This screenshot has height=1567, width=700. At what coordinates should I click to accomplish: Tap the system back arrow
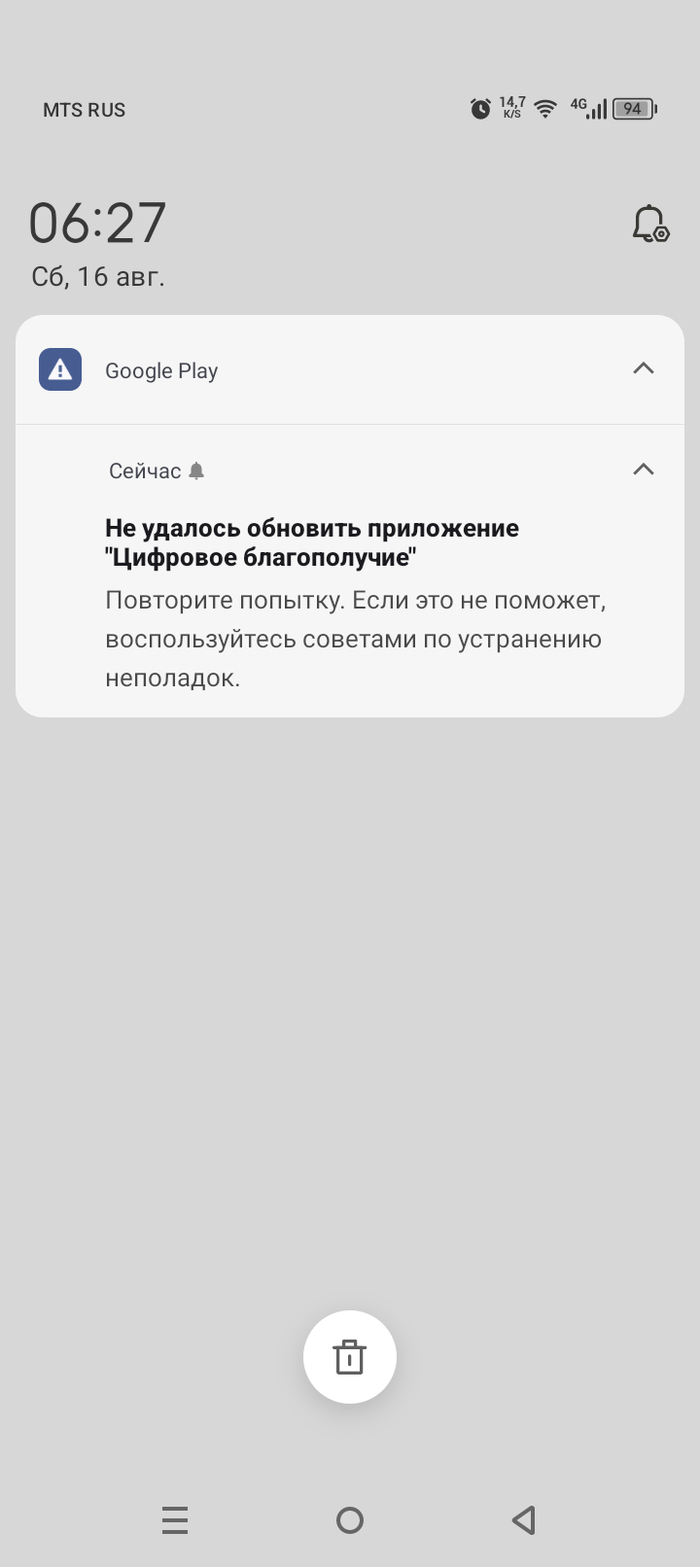tap(523, 1521)
